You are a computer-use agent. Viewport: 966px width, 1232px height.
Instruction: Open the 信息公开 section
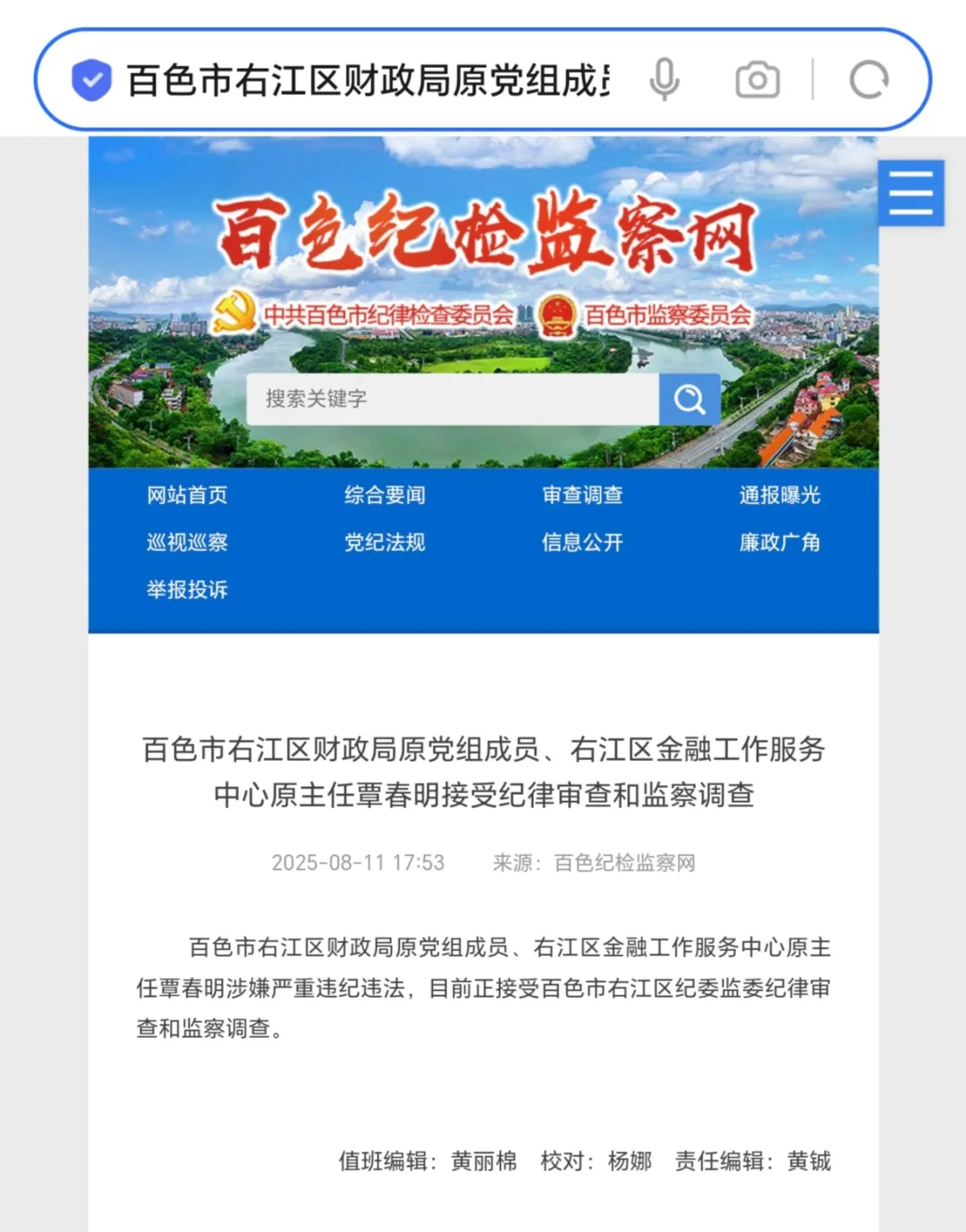click(x=582, y=543)
